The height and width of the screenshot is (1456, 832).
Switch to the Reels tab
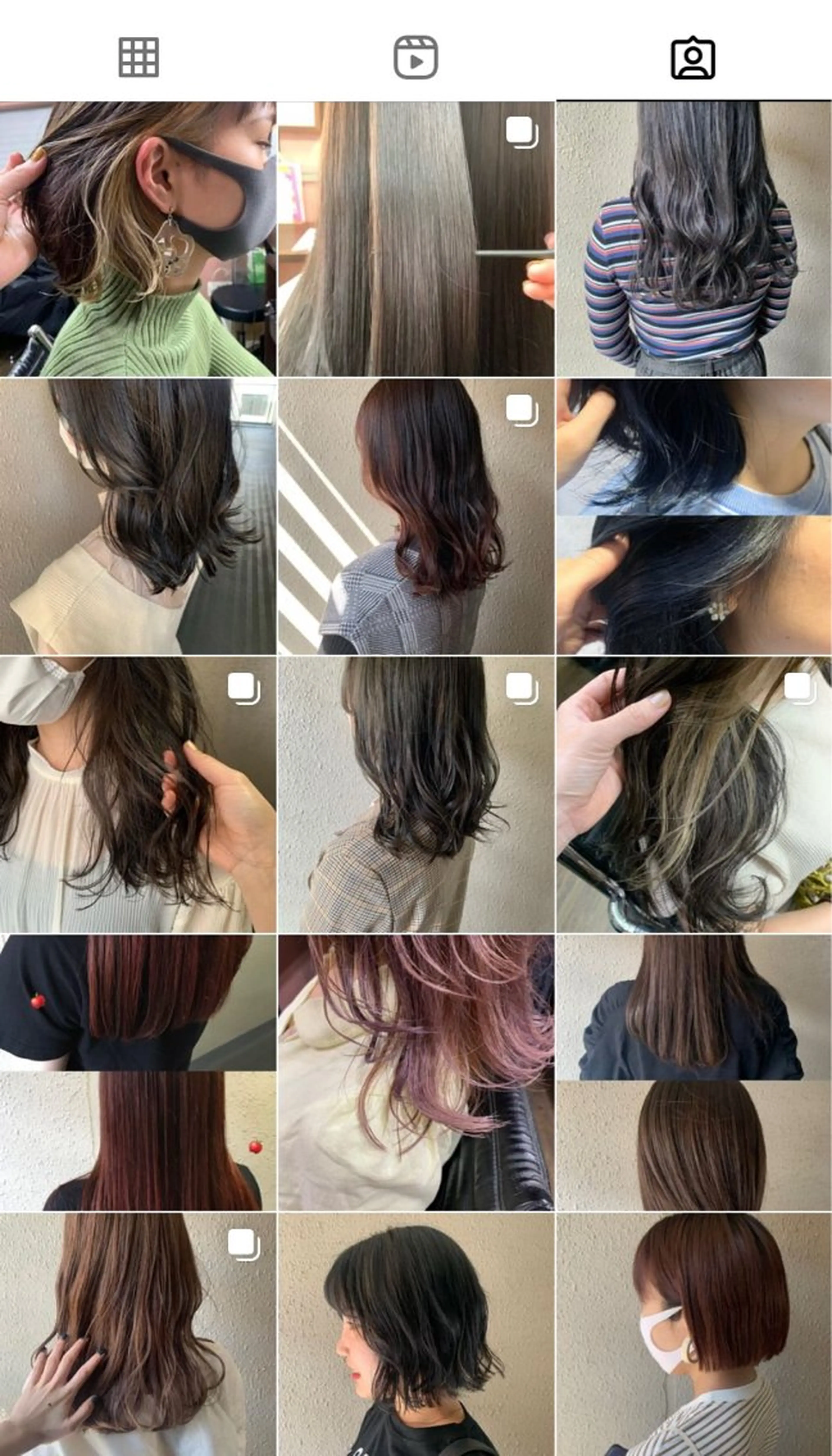[x=415, y=57]
